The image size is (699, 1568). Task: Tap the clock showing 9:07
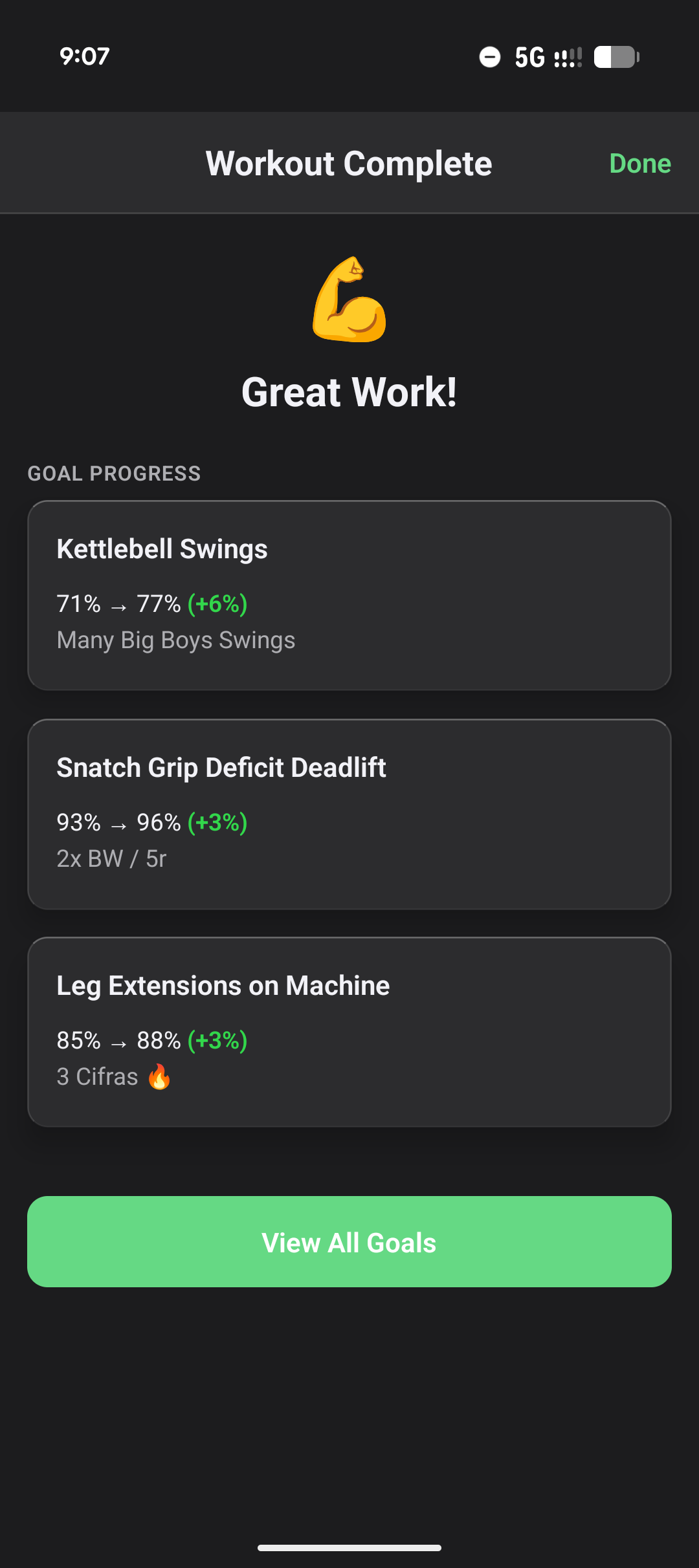click(85, 57)
